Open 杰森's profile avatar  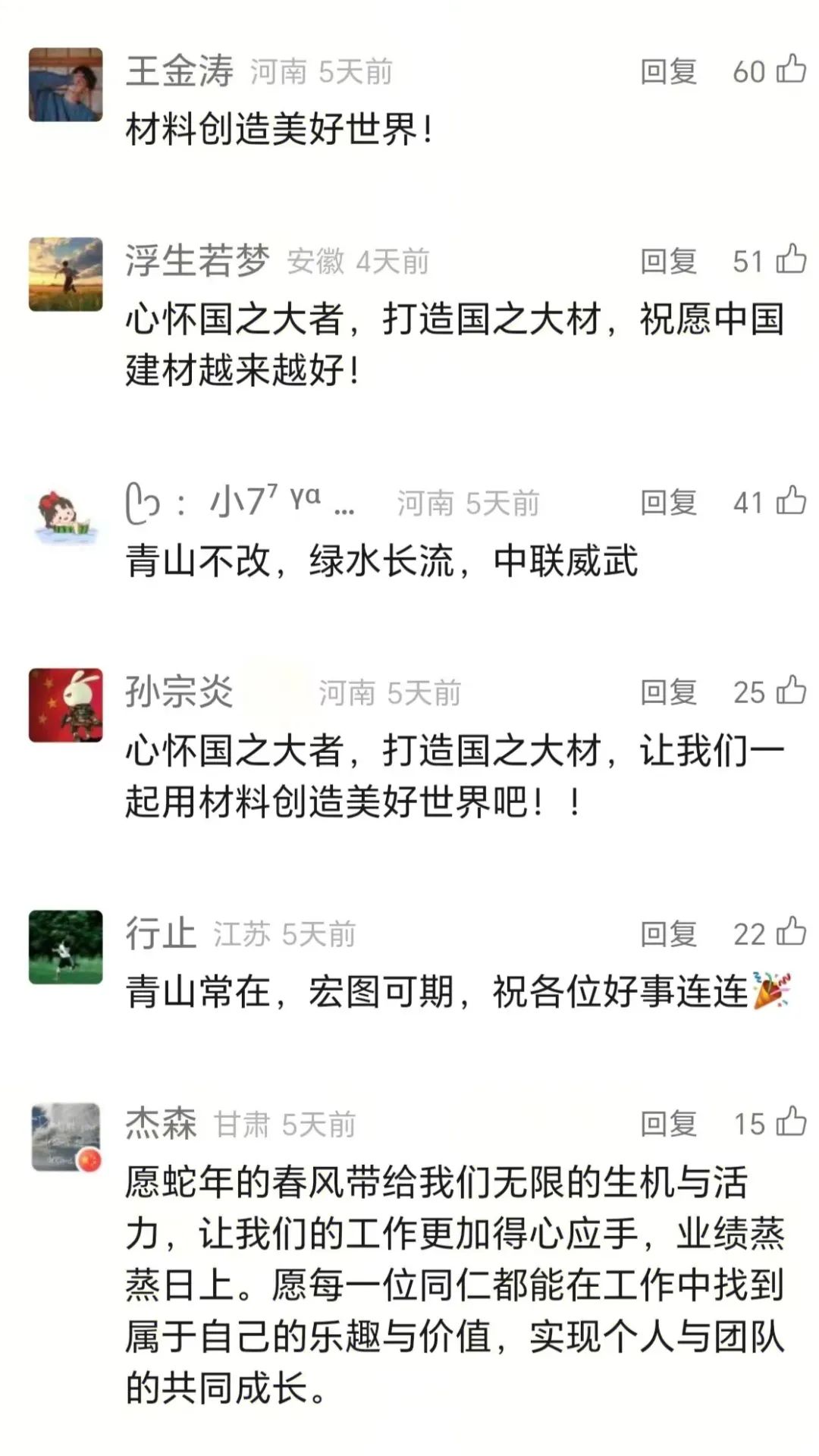(x=66, y=1137)
